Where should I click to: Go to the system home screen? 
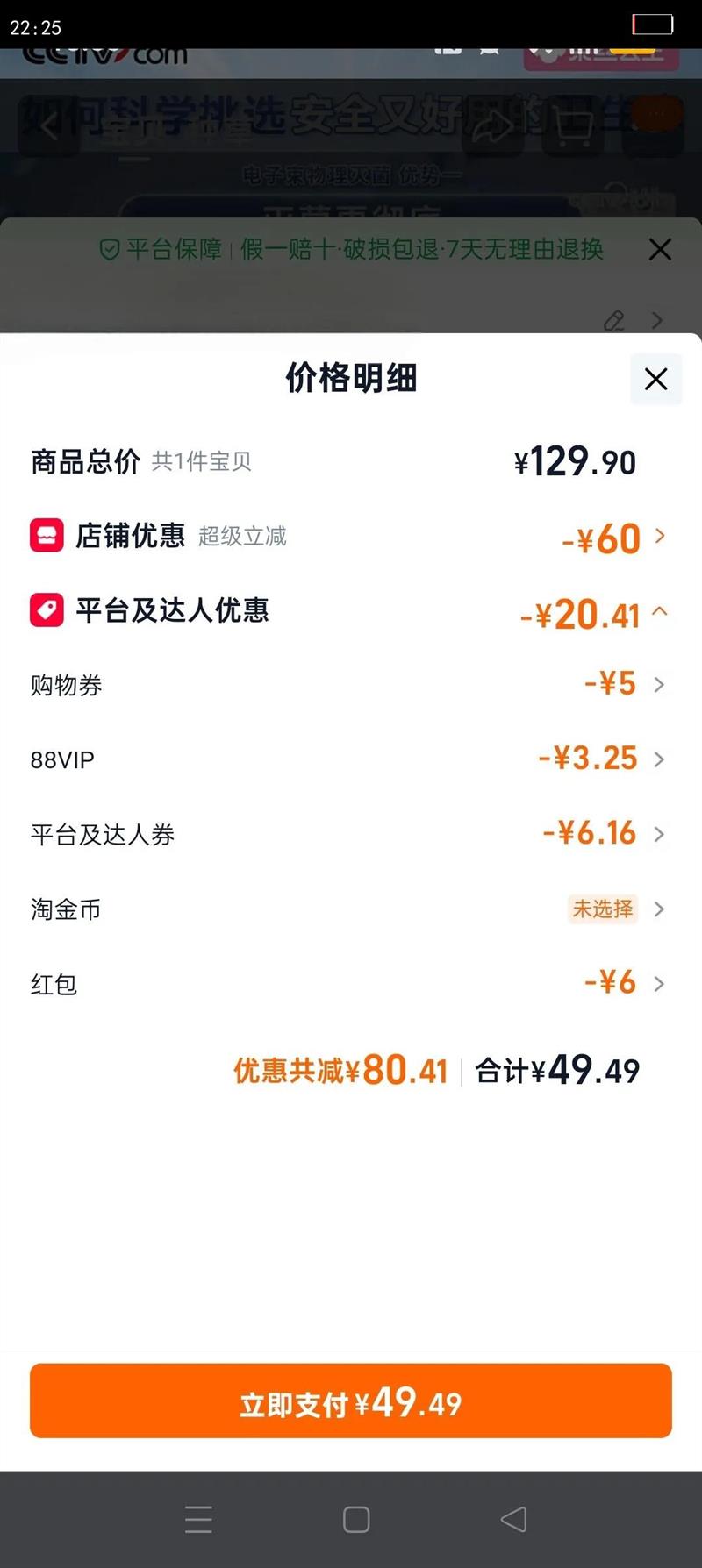[356, 1519]
